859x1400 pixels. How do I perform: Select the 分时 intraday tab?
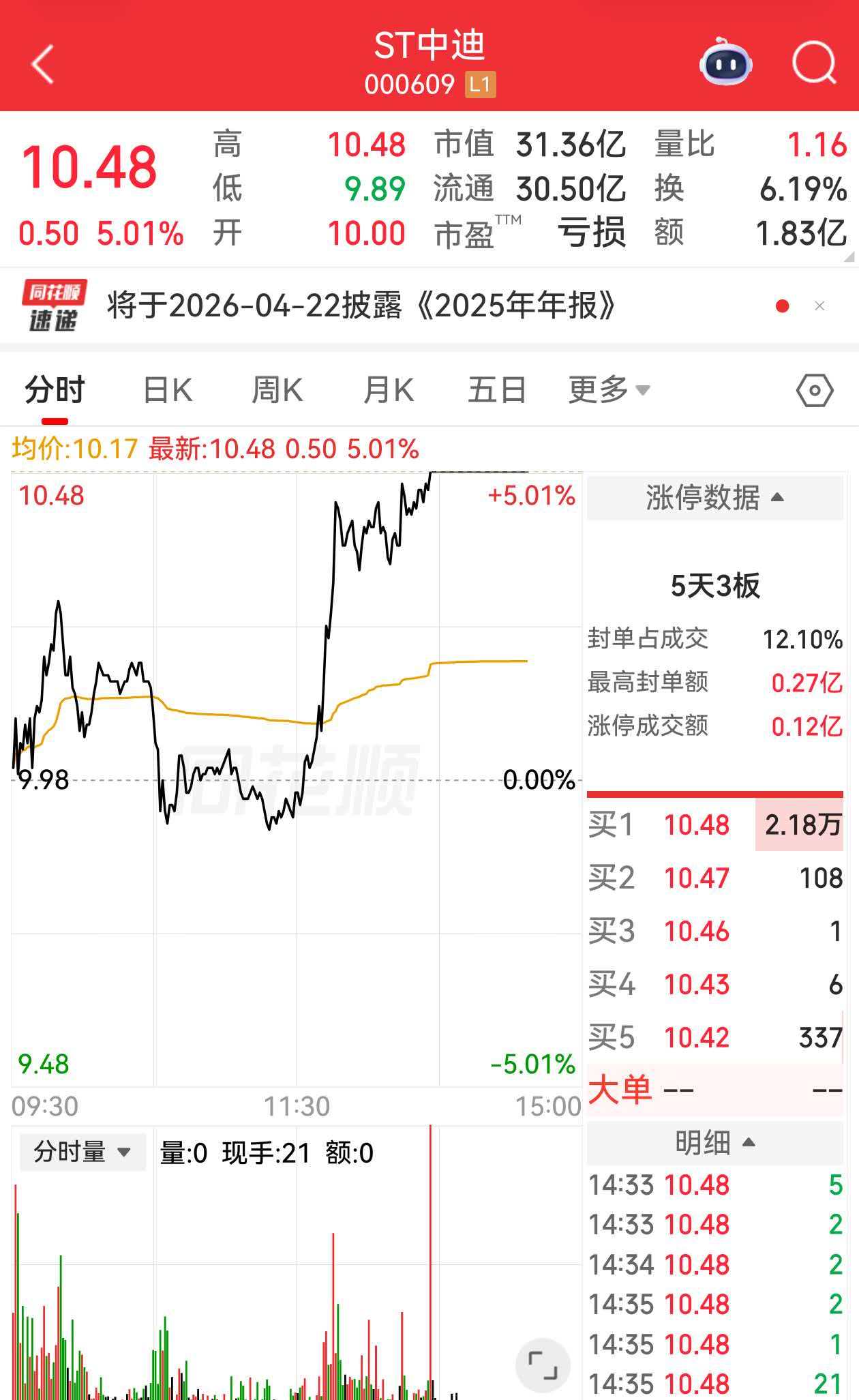pos(55,391)
